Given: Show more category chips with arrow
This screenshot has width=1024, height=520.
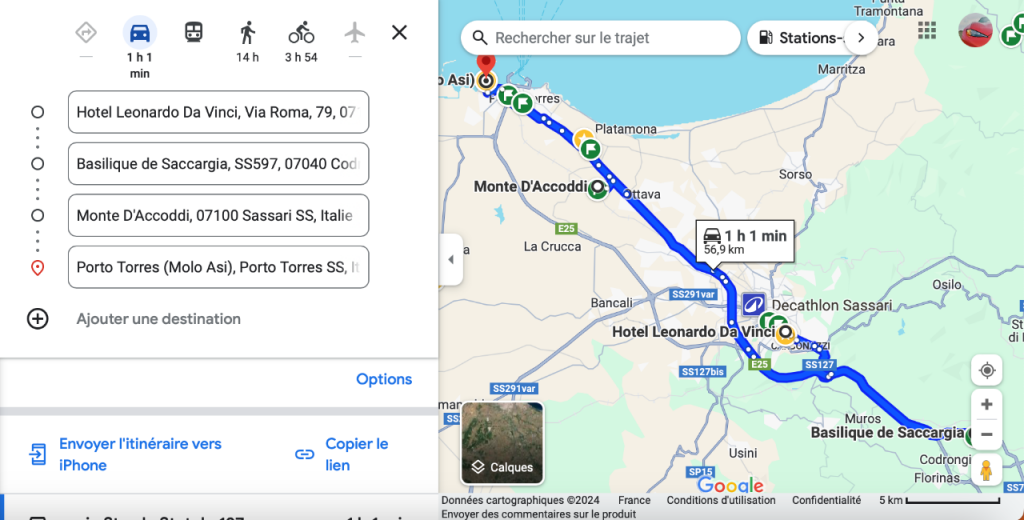Looking at the screenshot, I should 861,38.
